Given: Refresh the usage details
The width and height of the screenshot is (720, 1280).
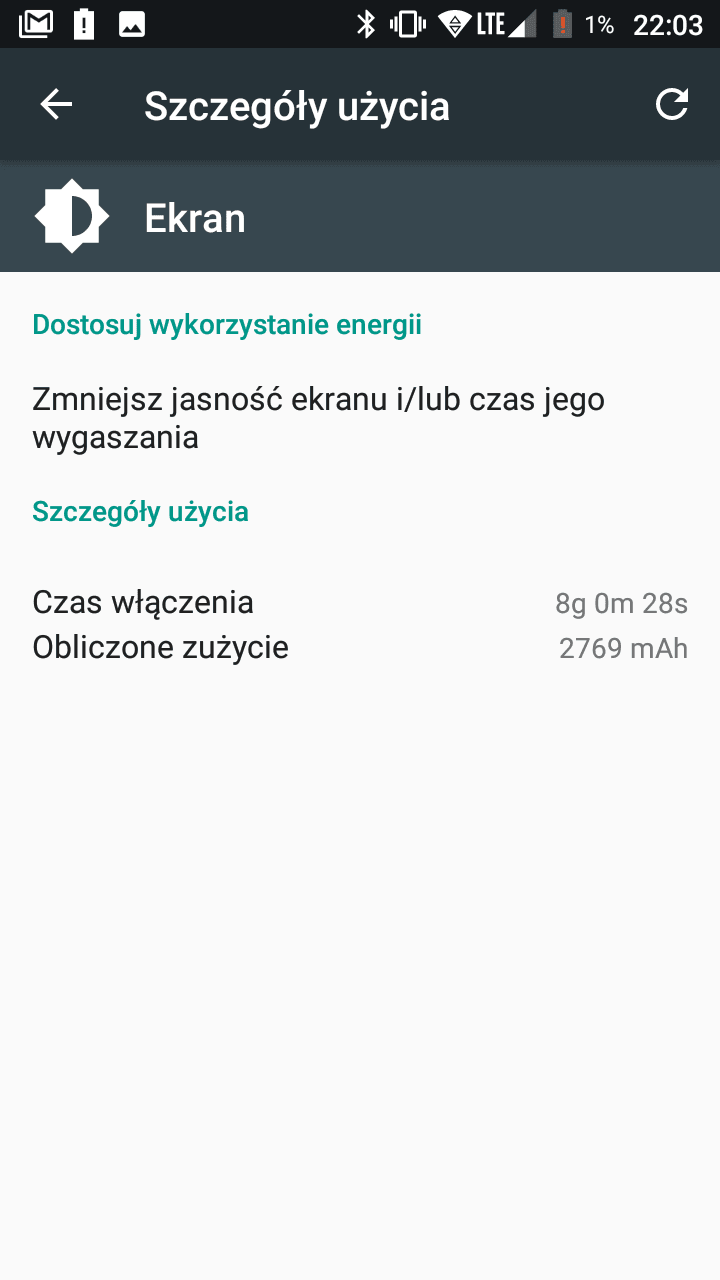Looking at the screenshot, I should pos(672,104).
